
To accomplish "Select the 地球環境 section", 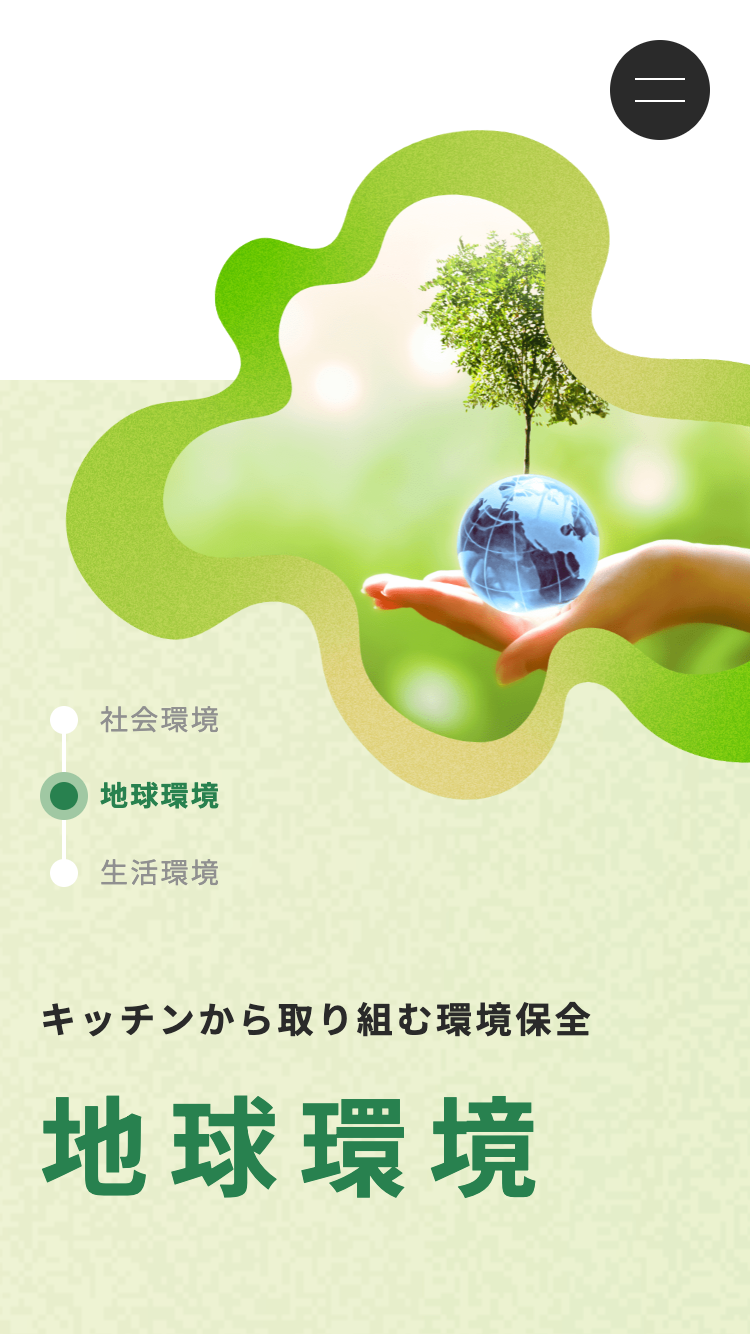I will click(158, 796).
